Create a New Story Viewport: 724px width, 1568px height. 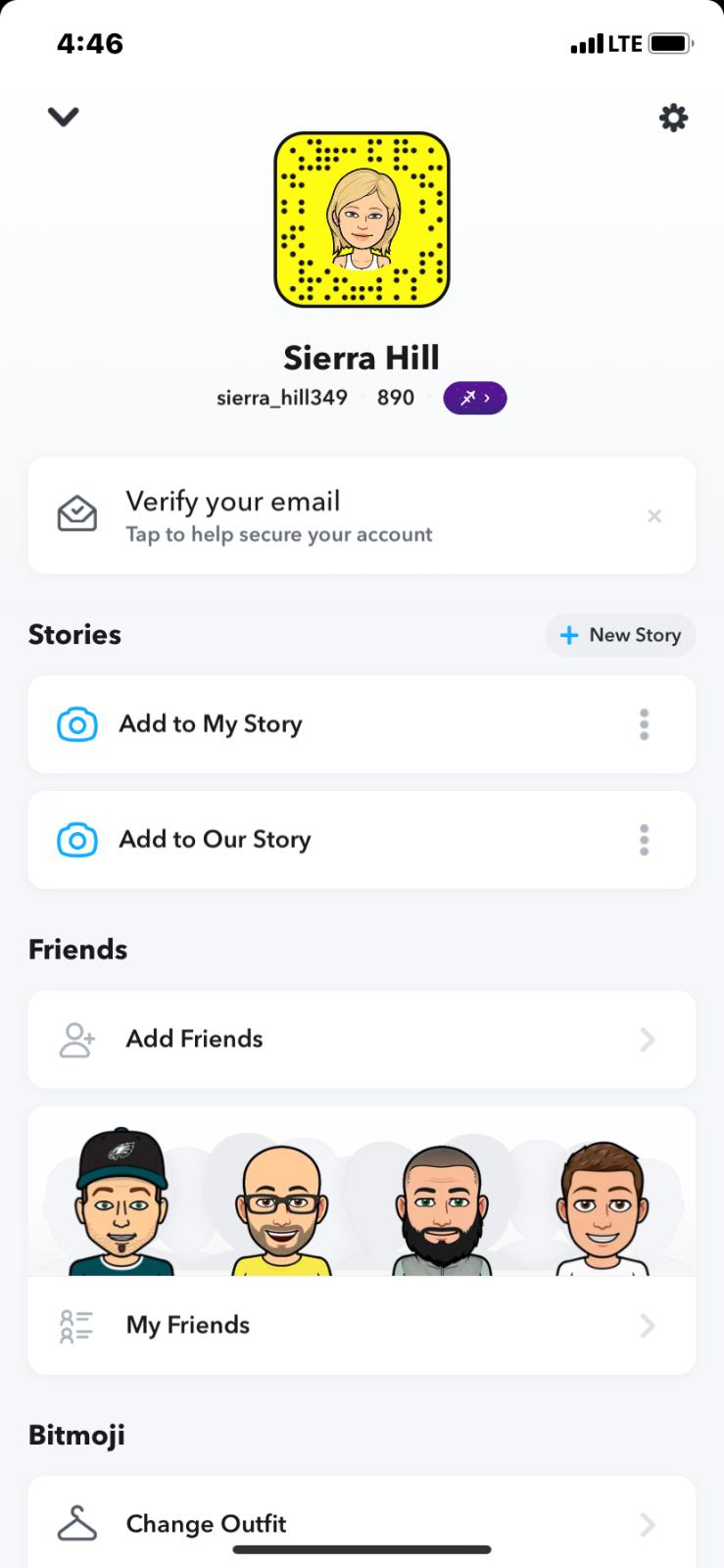pos(620,635)
